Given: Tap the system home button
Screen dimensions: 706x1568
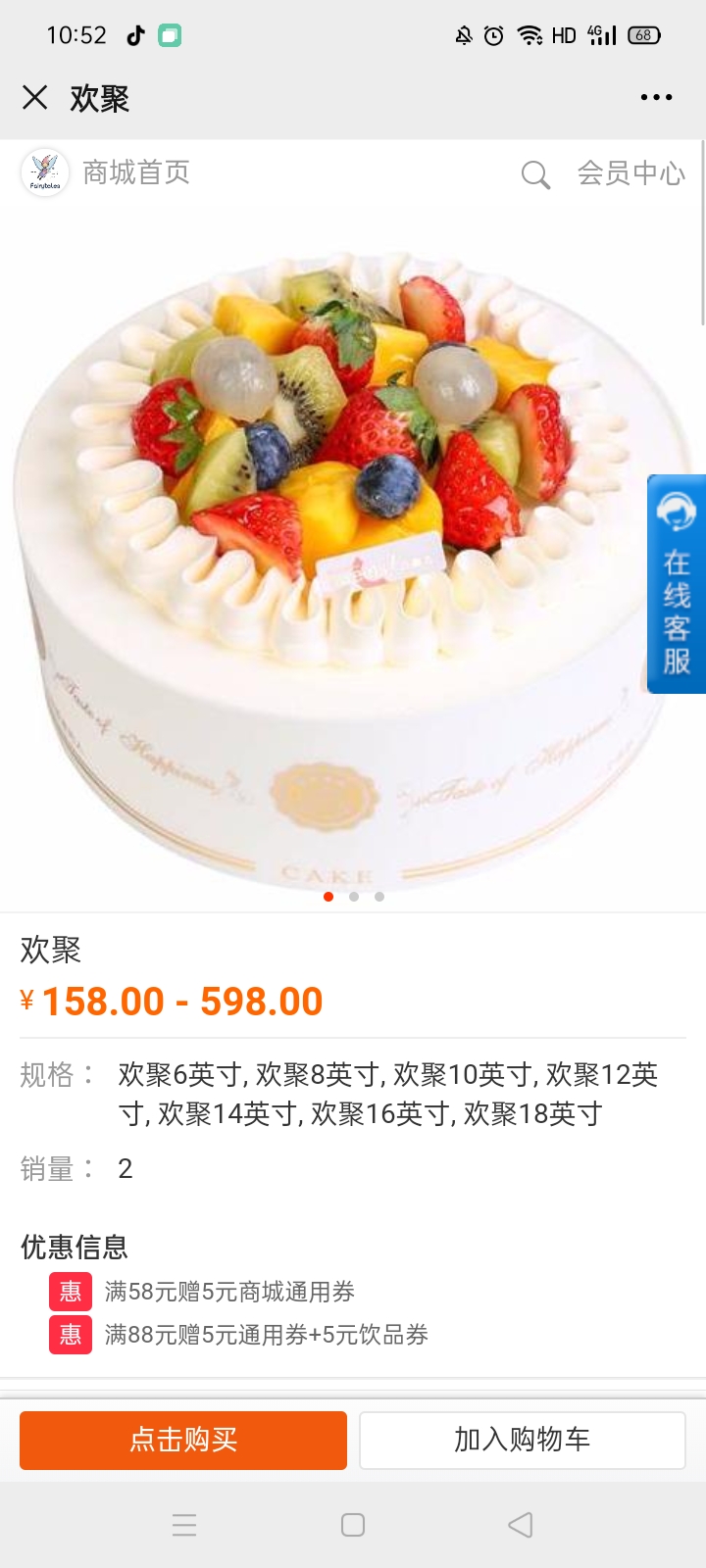Looking at the screenshot, I should [x=353, y=1525].
